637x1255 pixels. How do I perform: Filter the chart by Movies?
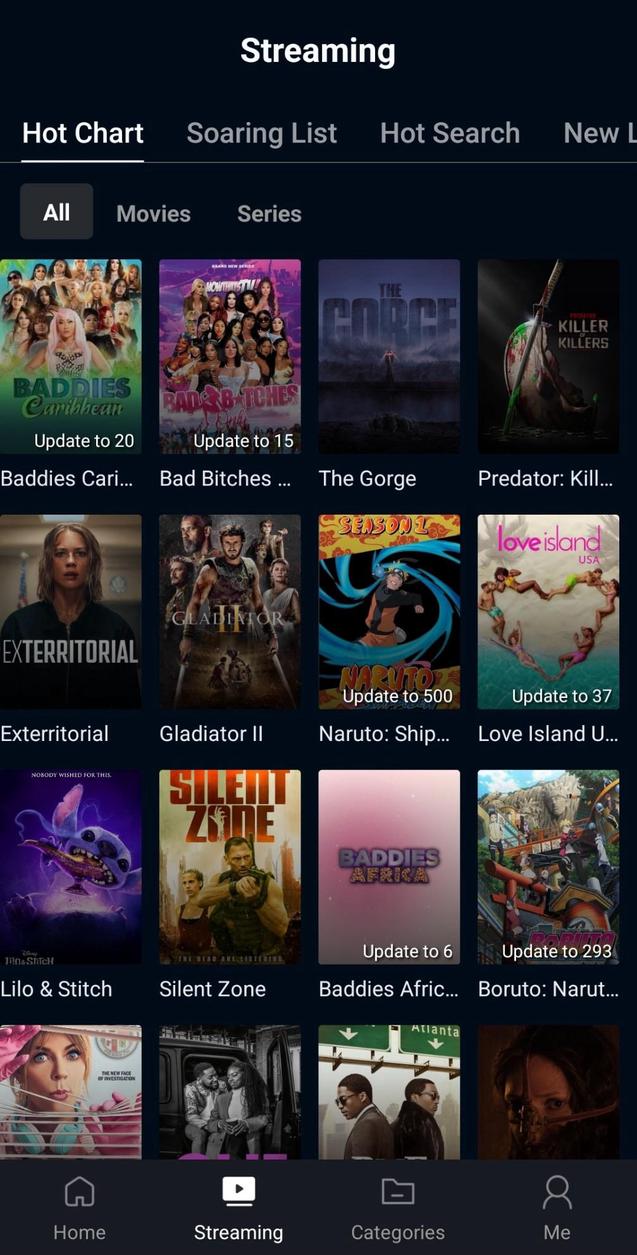pos(153,213)
